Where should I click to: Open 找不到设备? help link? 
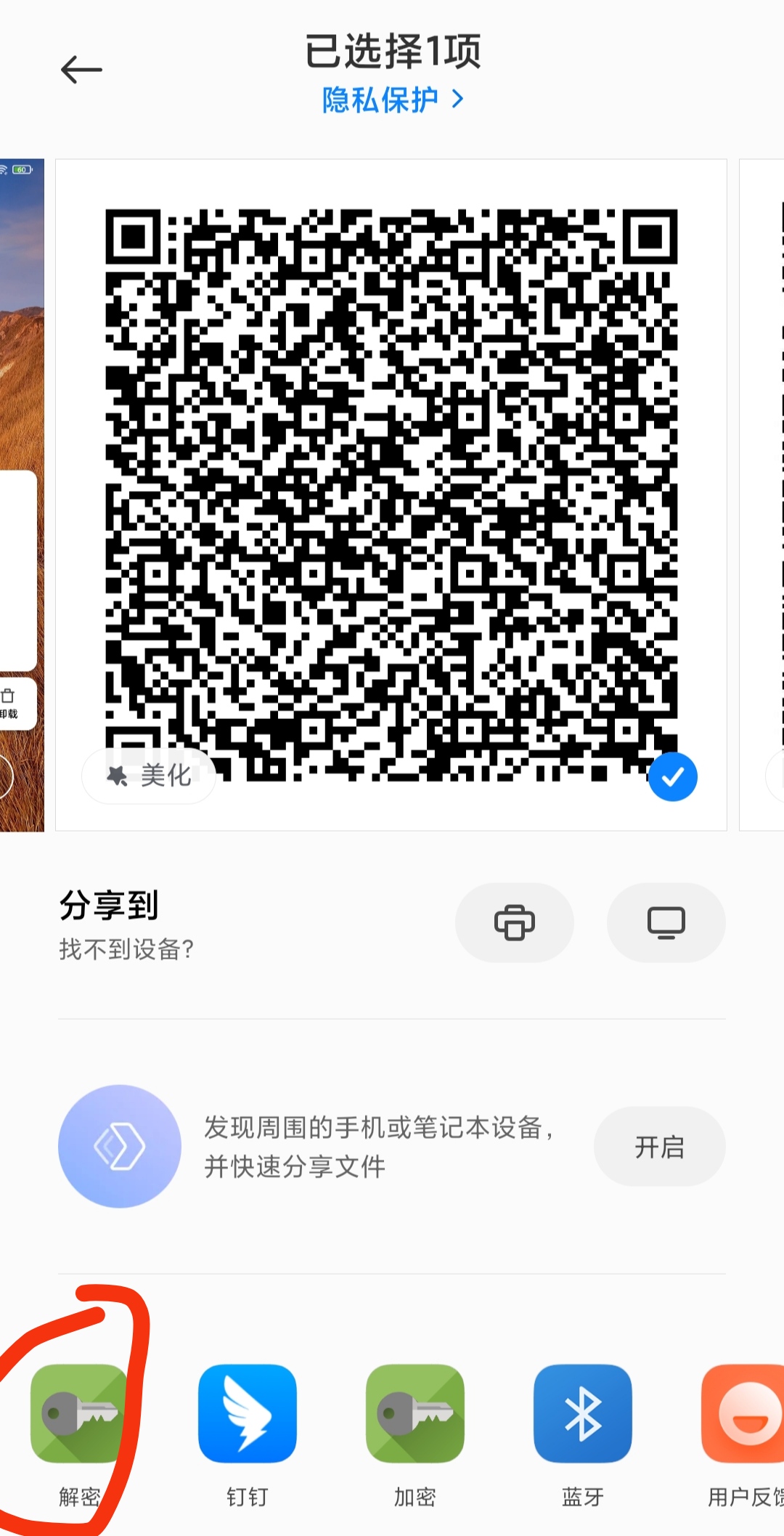(126, 949)
